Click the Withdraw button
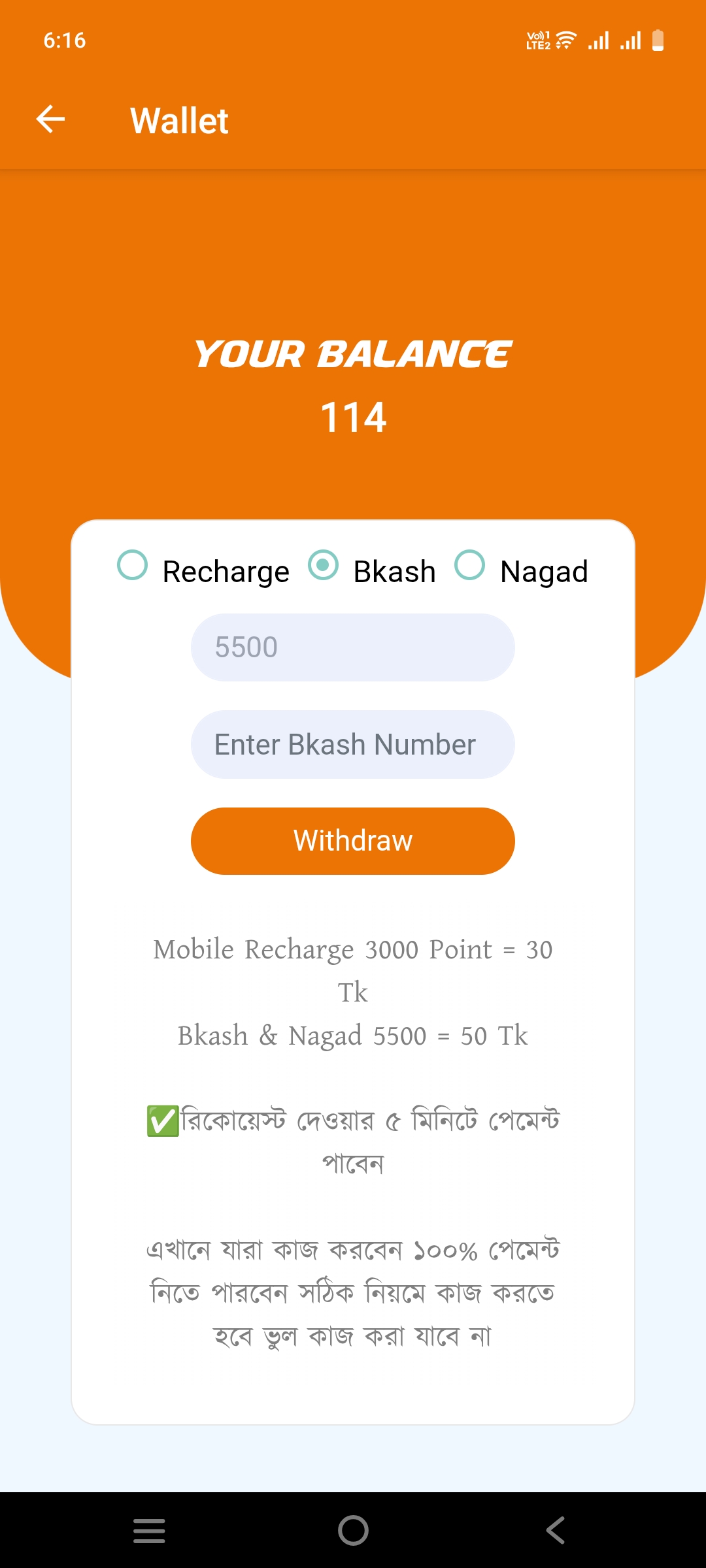This screenshot has height=1568, width=706. pyautogui.click(x=352, y=841)
